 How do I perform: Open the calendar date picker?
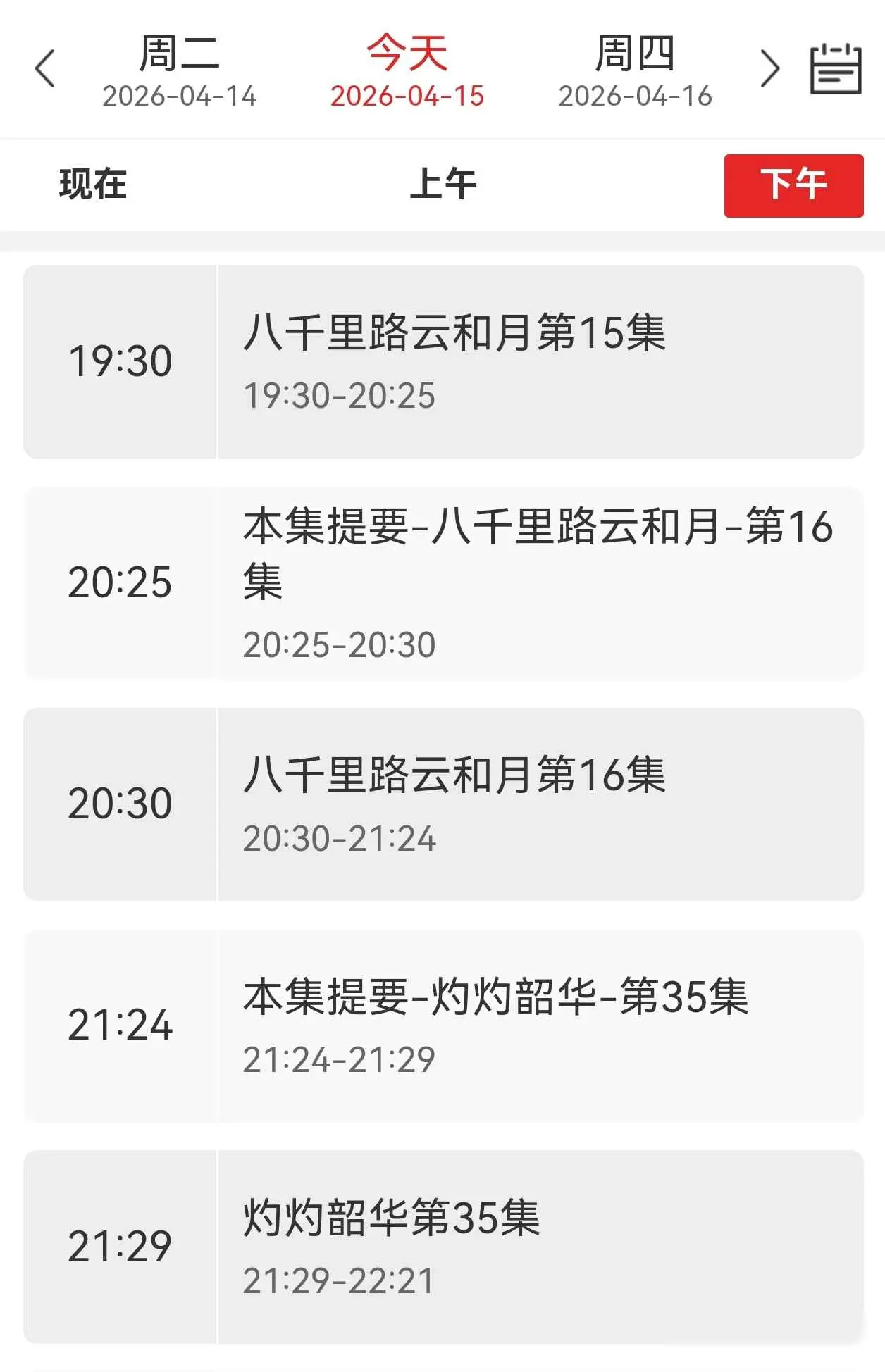836,69
